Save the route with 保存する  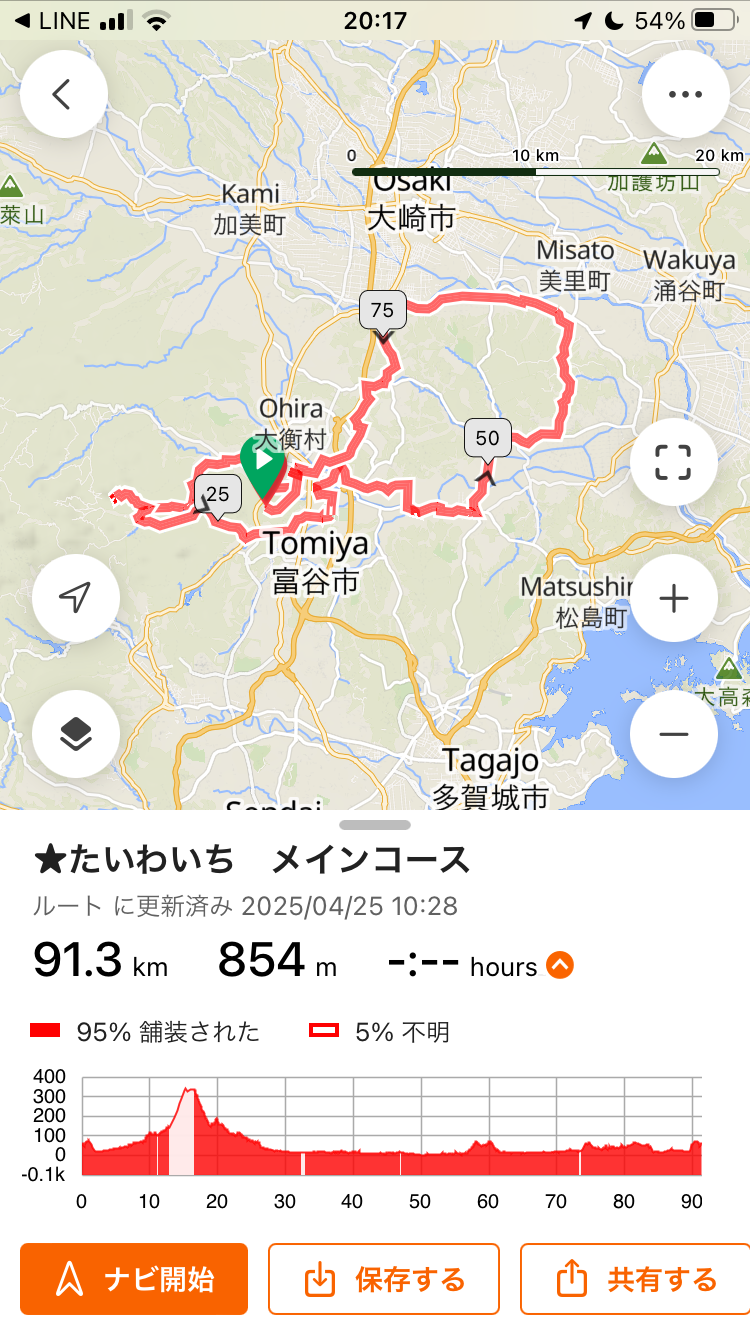point(383,1278)
